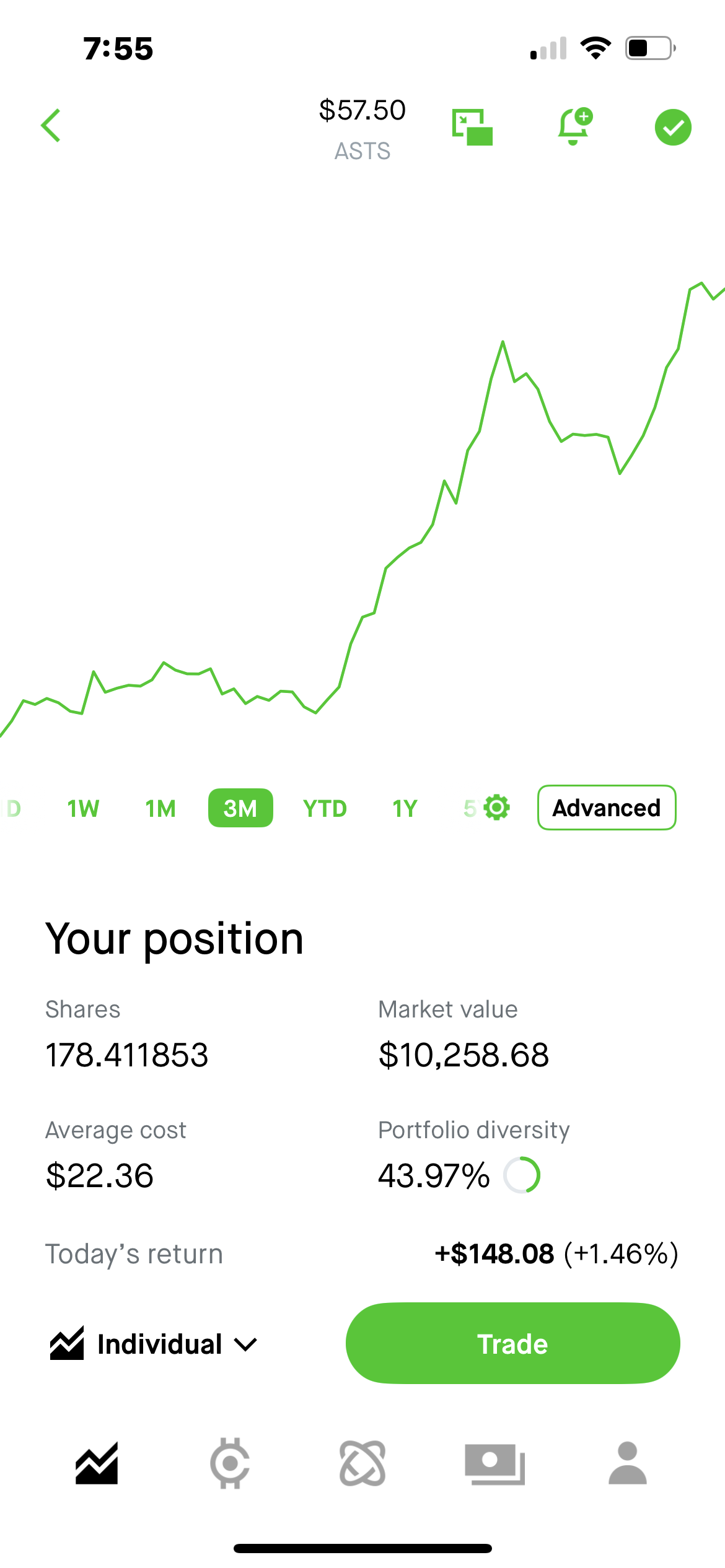Expand the Individual account dropdown
The height and width of the screenshot is (1568, 725).
click(x=154, y=1344)
